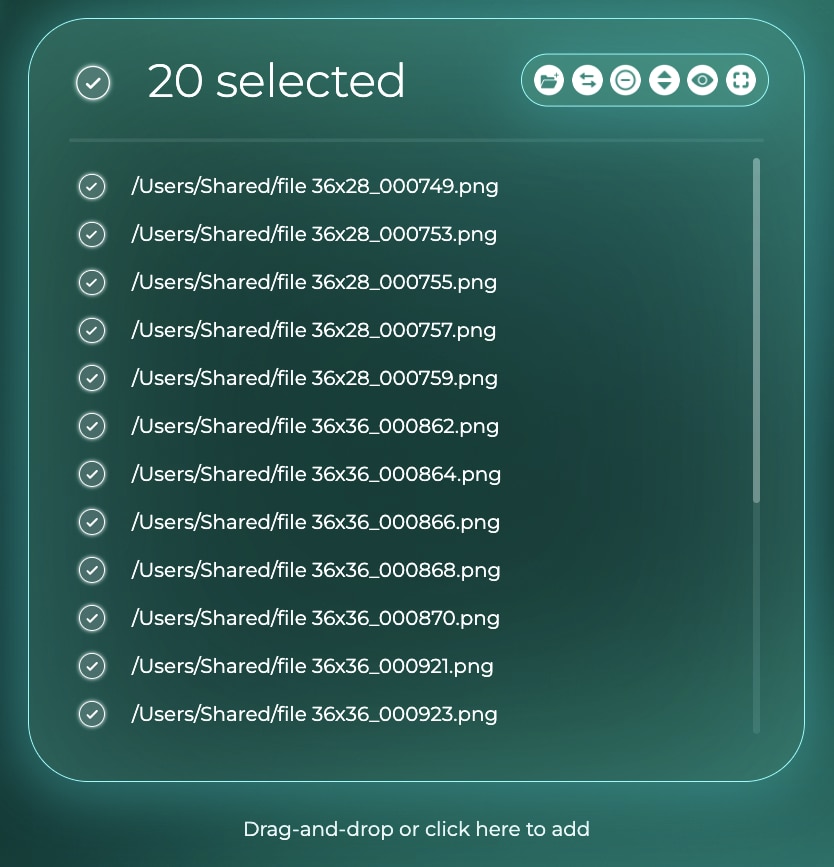Uncheck file 36x36_000868.png
The width and height of the screenshot is (834, 867).
click(92, 570)
